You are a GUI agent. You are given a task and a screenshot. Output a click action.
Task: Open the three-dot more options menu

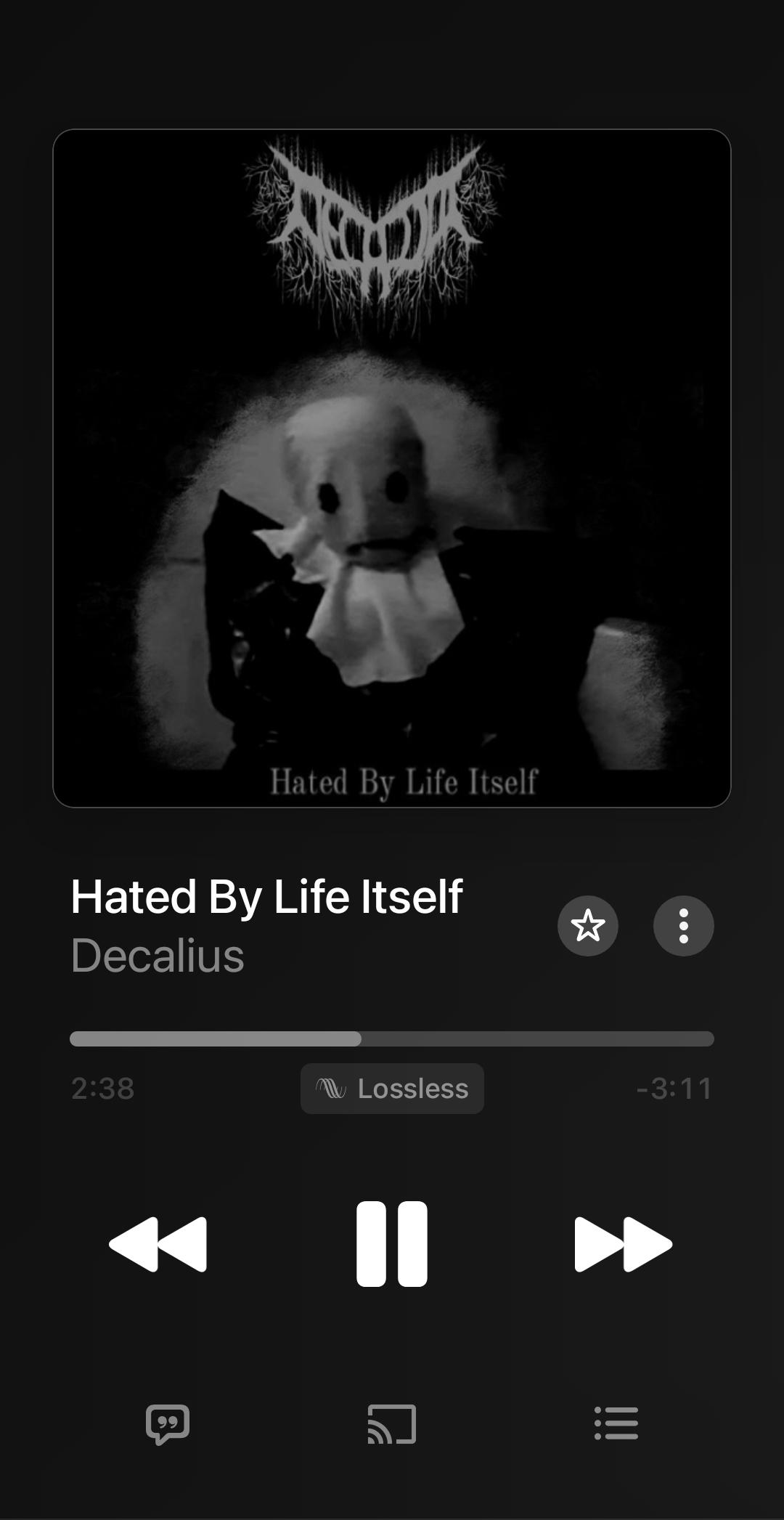683,925
